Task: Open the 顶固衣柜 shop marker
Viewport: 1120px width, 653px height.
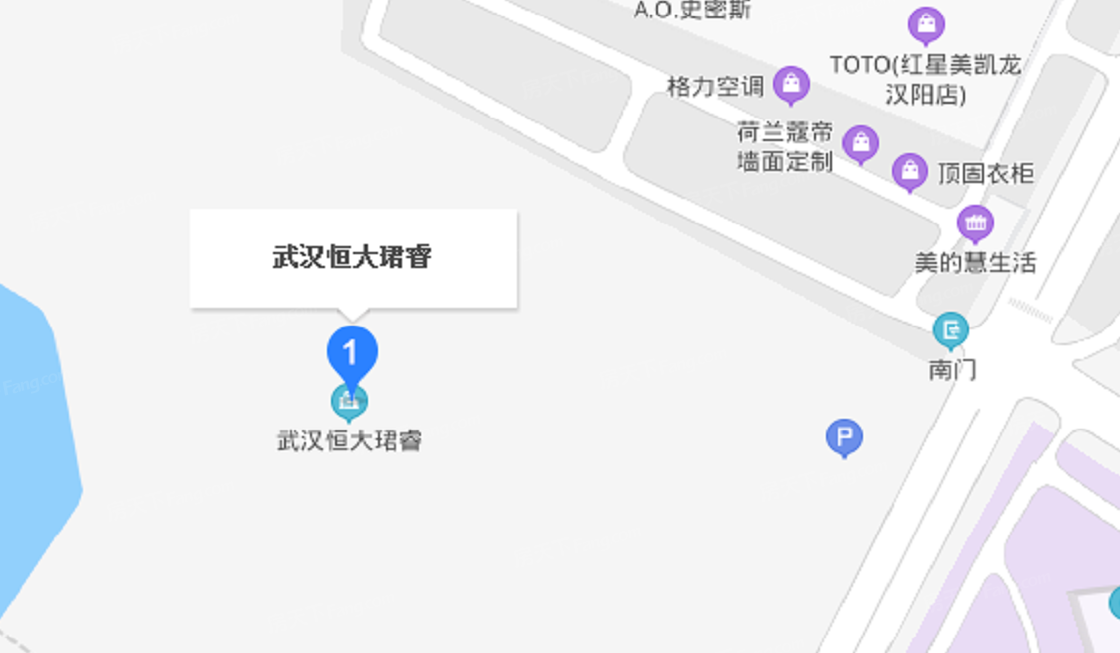Action: (909, 172)
